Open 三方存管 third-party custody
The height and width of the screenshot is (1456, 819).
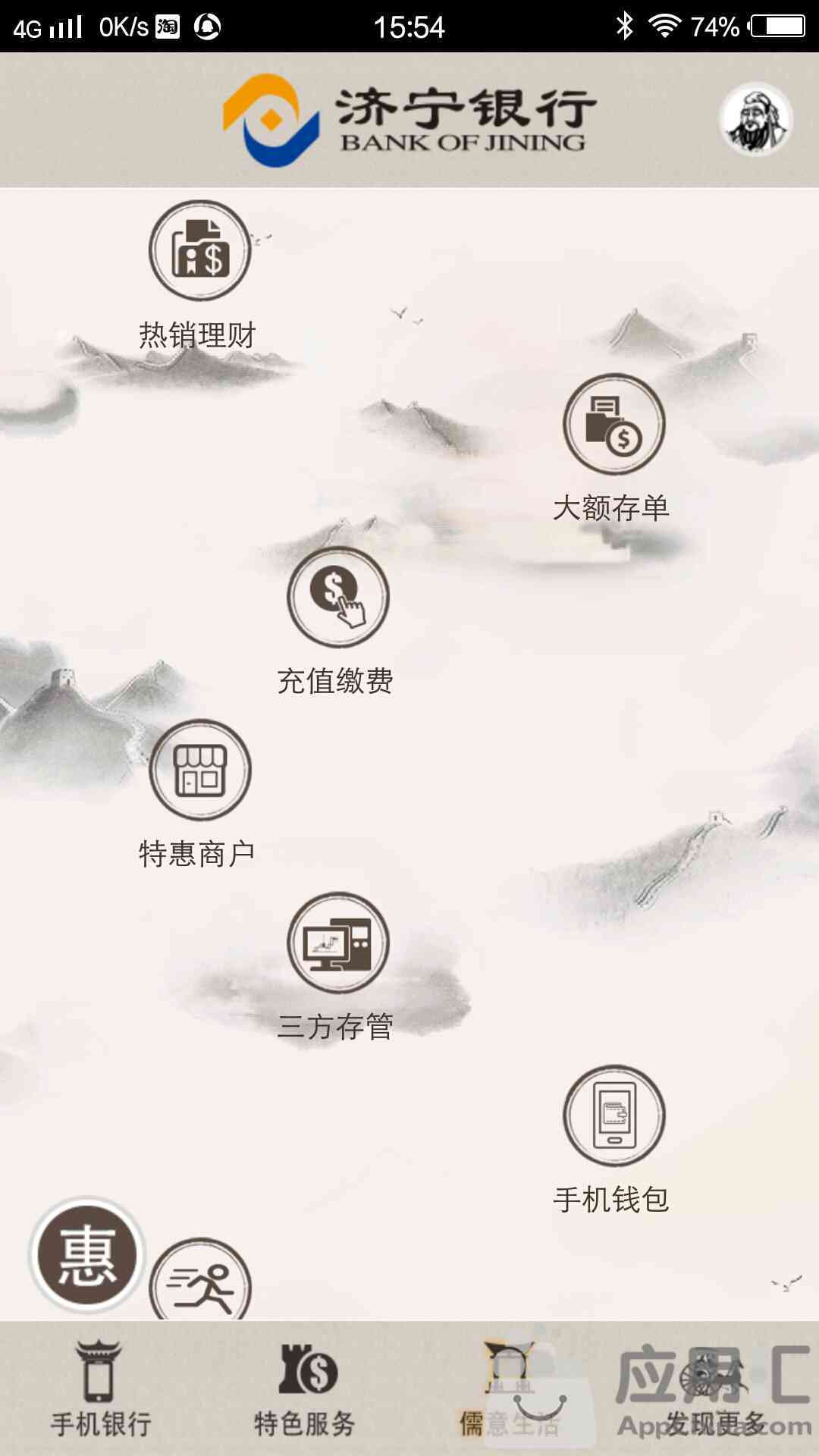337,943
